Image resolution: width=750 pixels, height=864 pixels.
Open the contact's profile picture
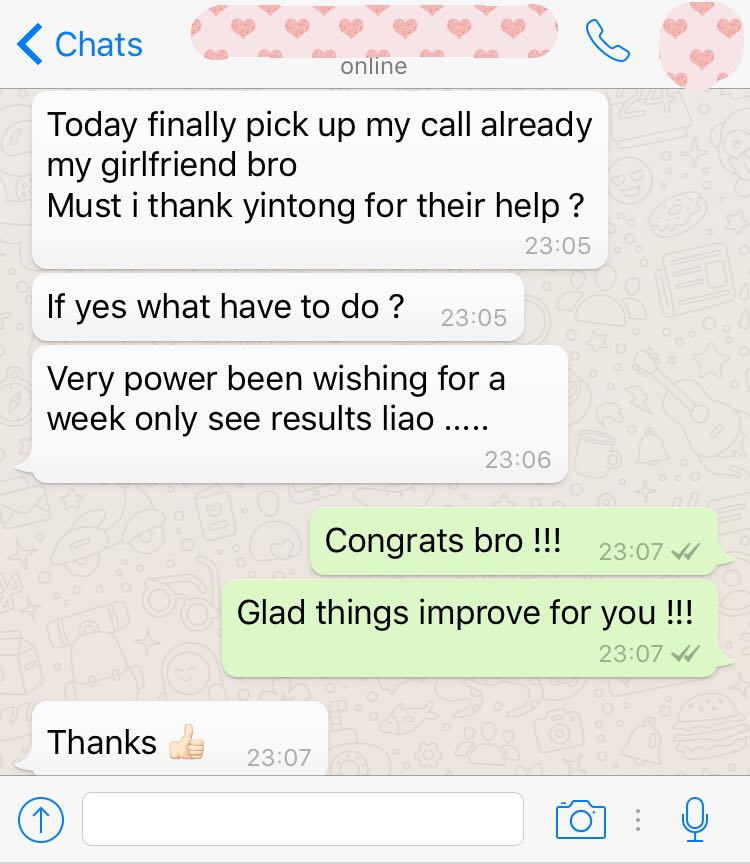[702, 42]
